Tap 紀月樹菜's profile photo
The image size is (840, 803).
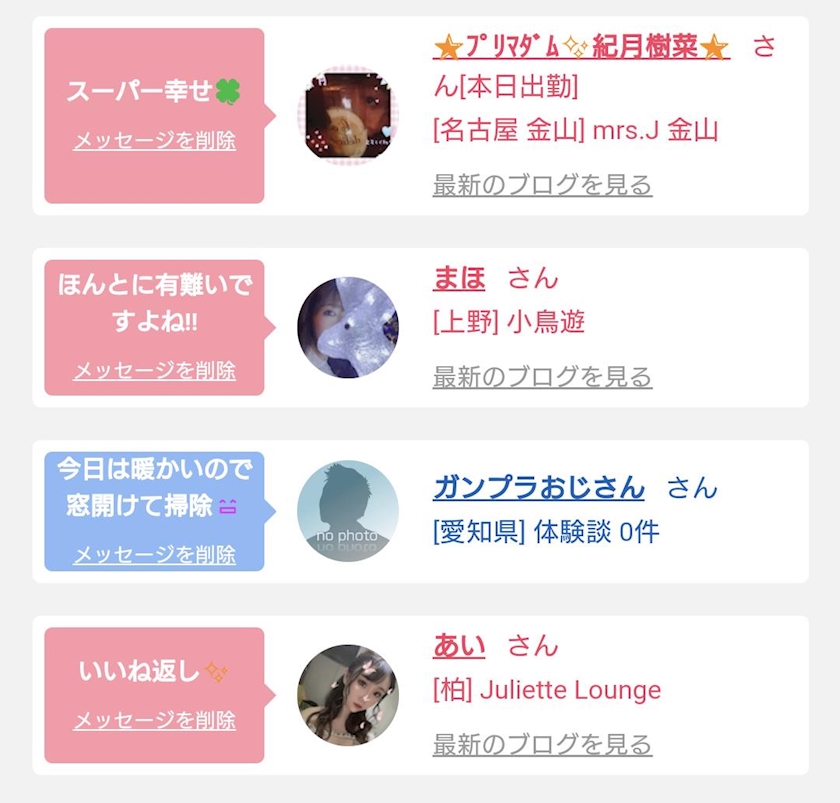click(348, 115)
